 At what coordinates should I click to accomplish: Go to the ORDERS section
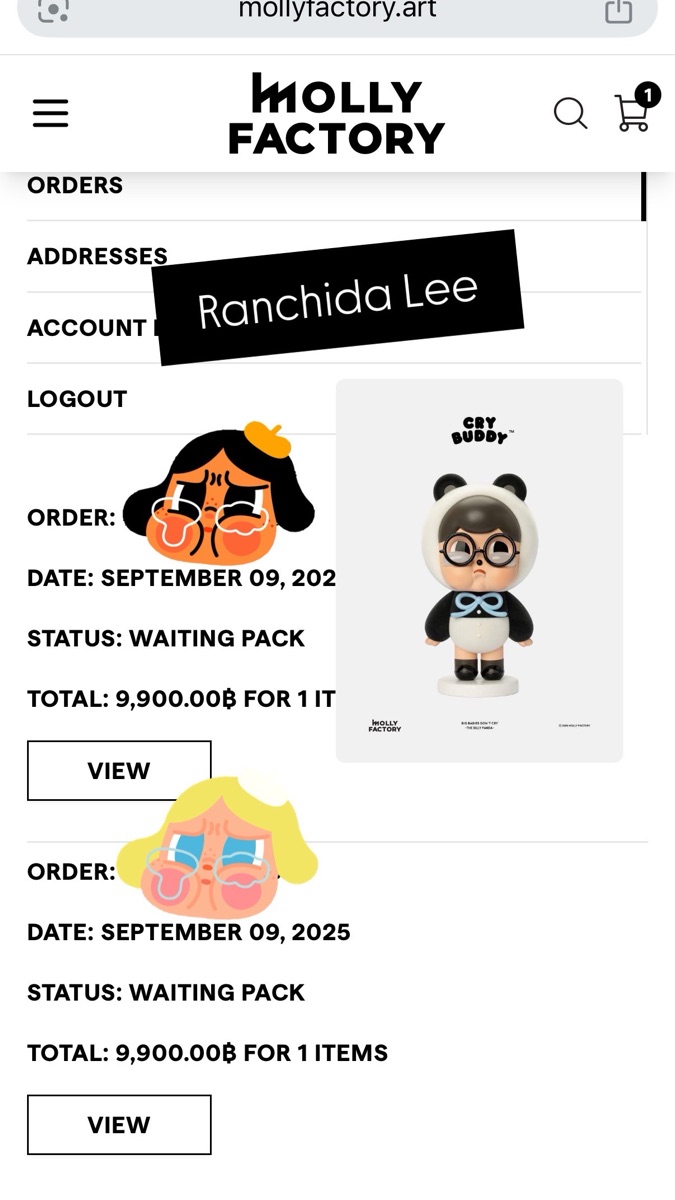[x=75, y=185]
